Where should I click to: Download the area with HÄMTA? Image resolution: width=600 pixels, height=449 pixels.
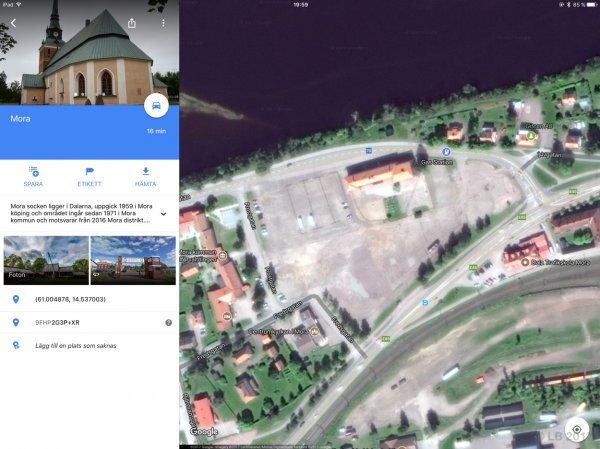tap(145, 177)
